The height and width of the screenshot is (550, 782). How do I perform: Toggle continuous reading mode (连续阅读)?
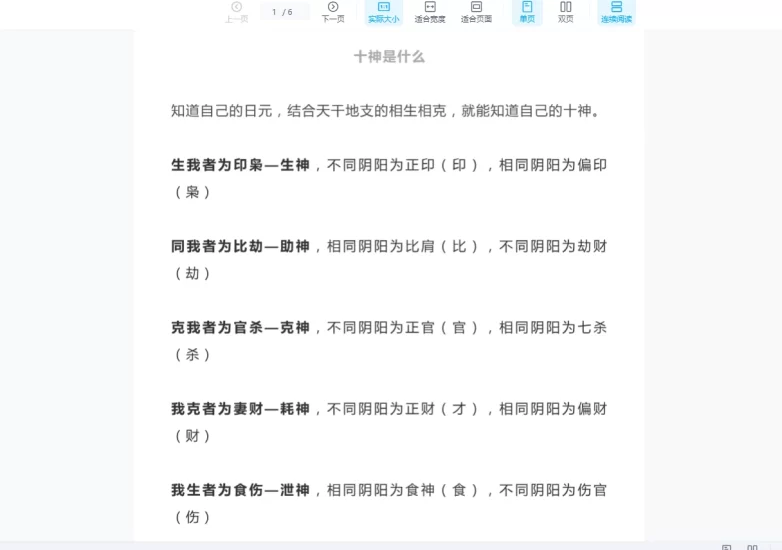coord(616,11)
